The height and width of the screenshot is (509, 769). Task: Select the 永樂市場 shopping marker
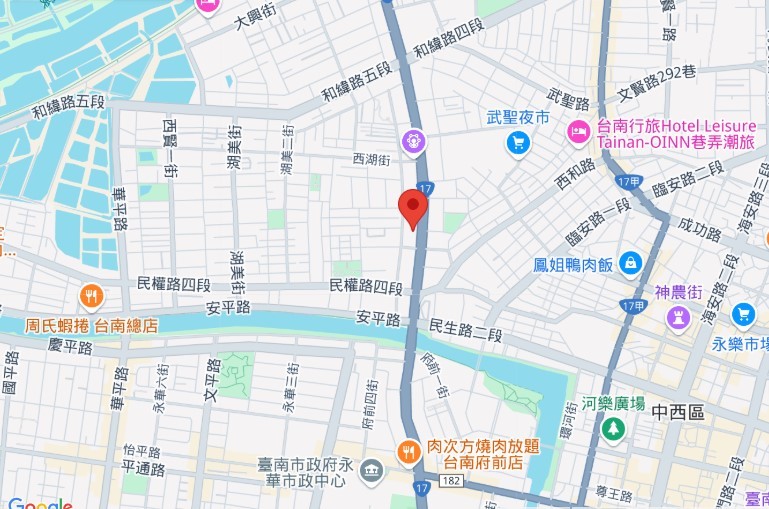[x=742, y=316]
